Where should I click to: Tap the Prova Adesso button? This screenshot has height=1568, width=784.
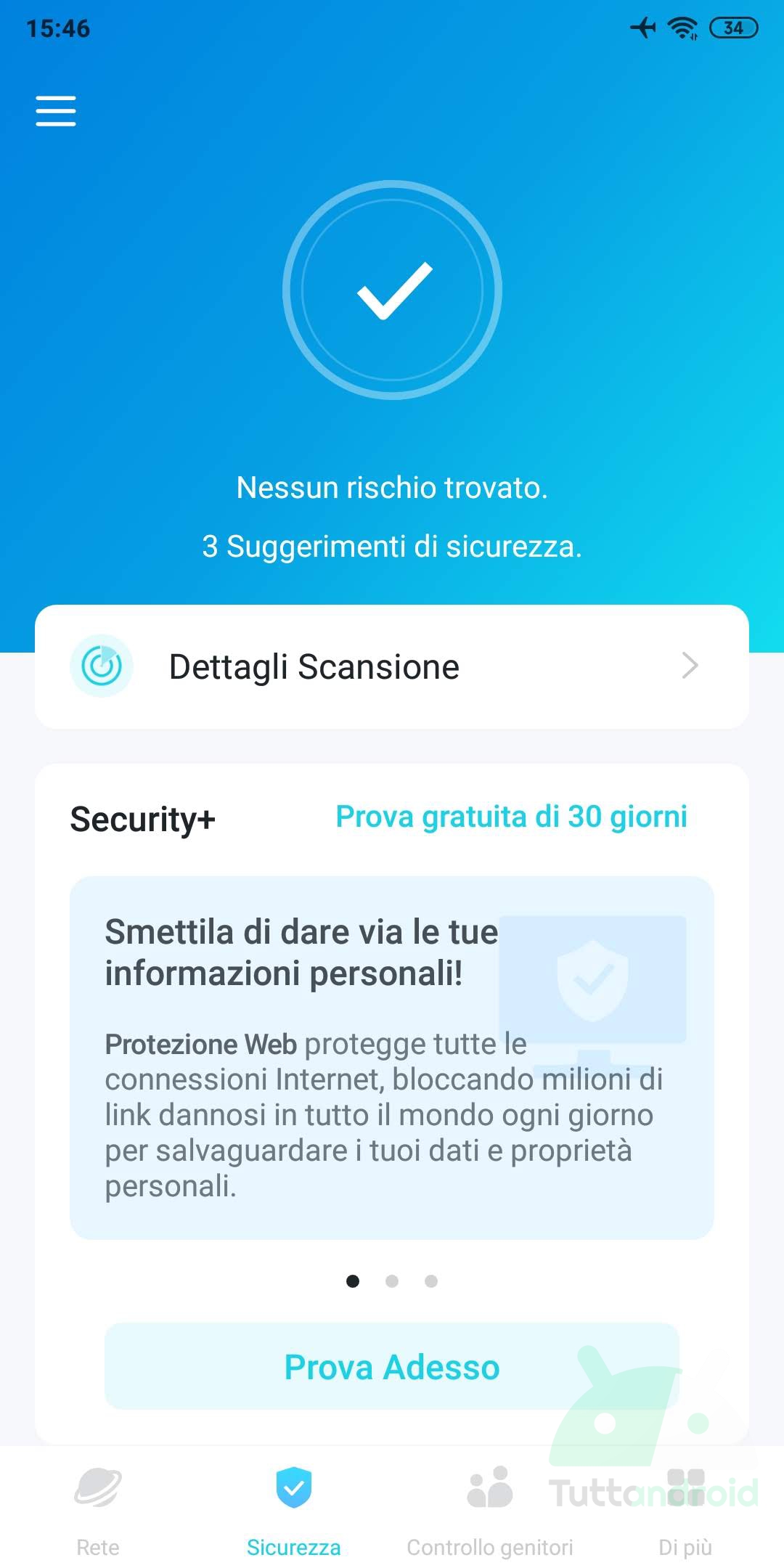pos(392,1366)
